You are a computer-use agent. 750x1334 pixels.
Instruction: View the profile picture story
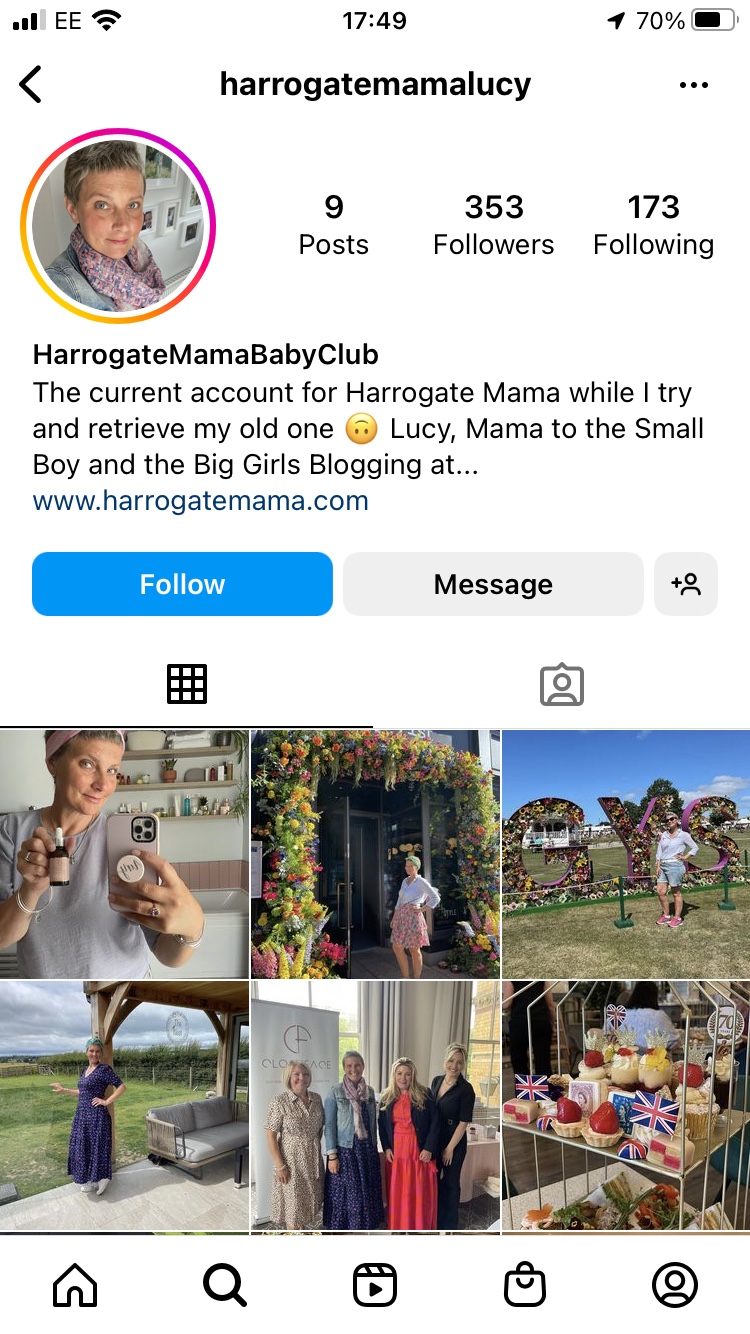point(118,225)
